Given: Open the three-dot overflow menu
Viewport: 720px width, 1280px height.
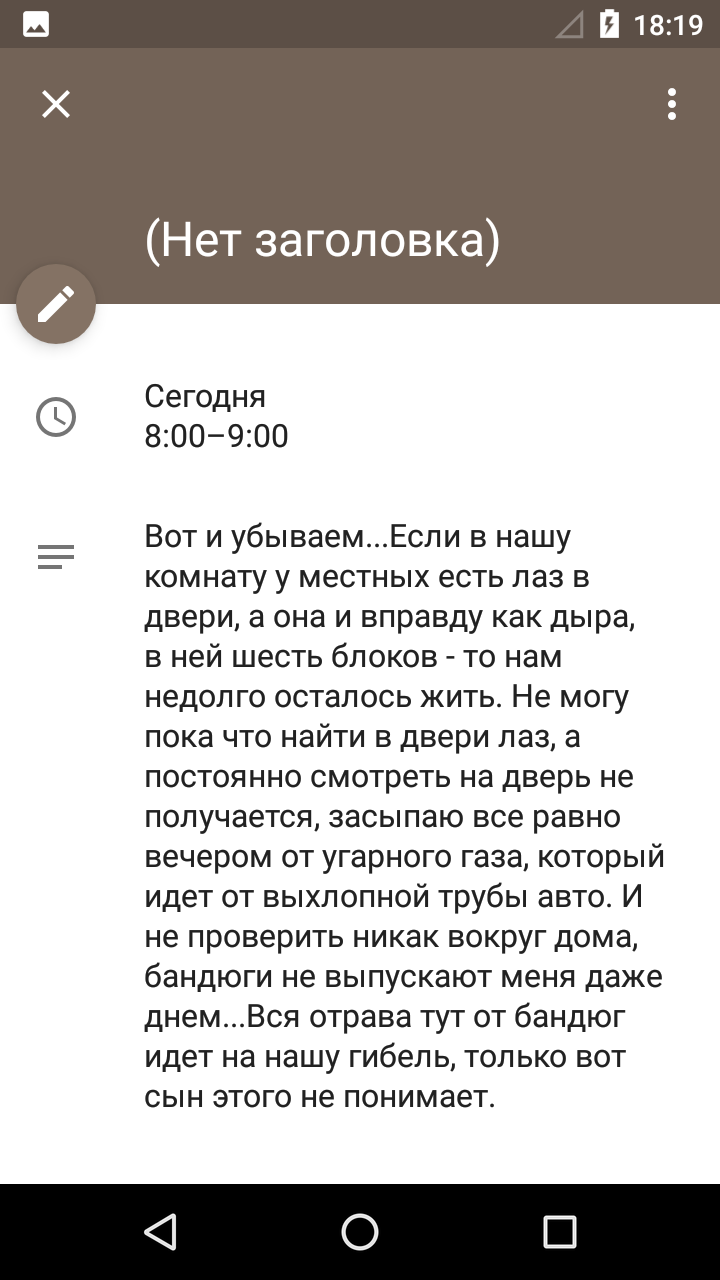Looking at the screenshot, I should click(672, 104).
